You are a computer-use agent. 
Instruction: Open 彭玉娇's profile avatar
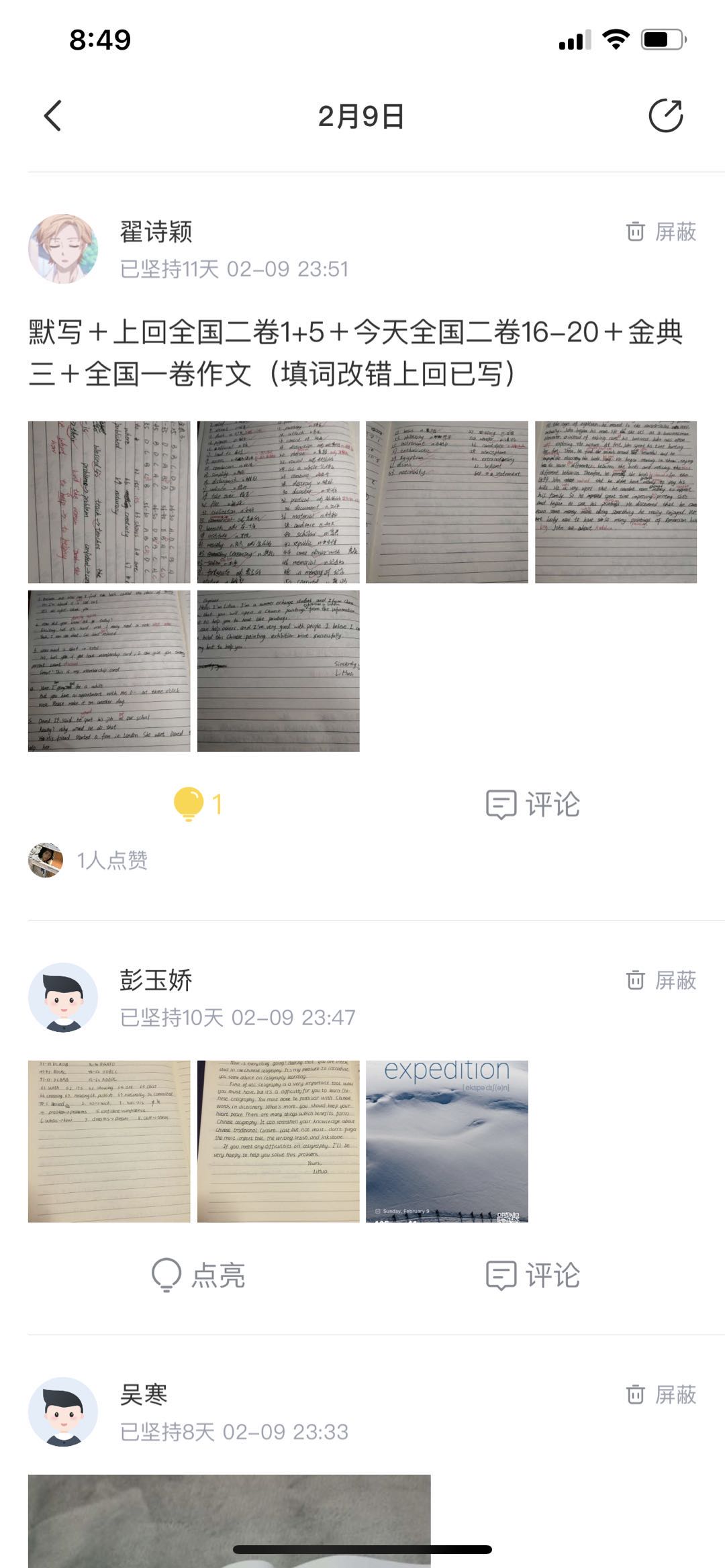pyautogui.click(x=63, y=998)
